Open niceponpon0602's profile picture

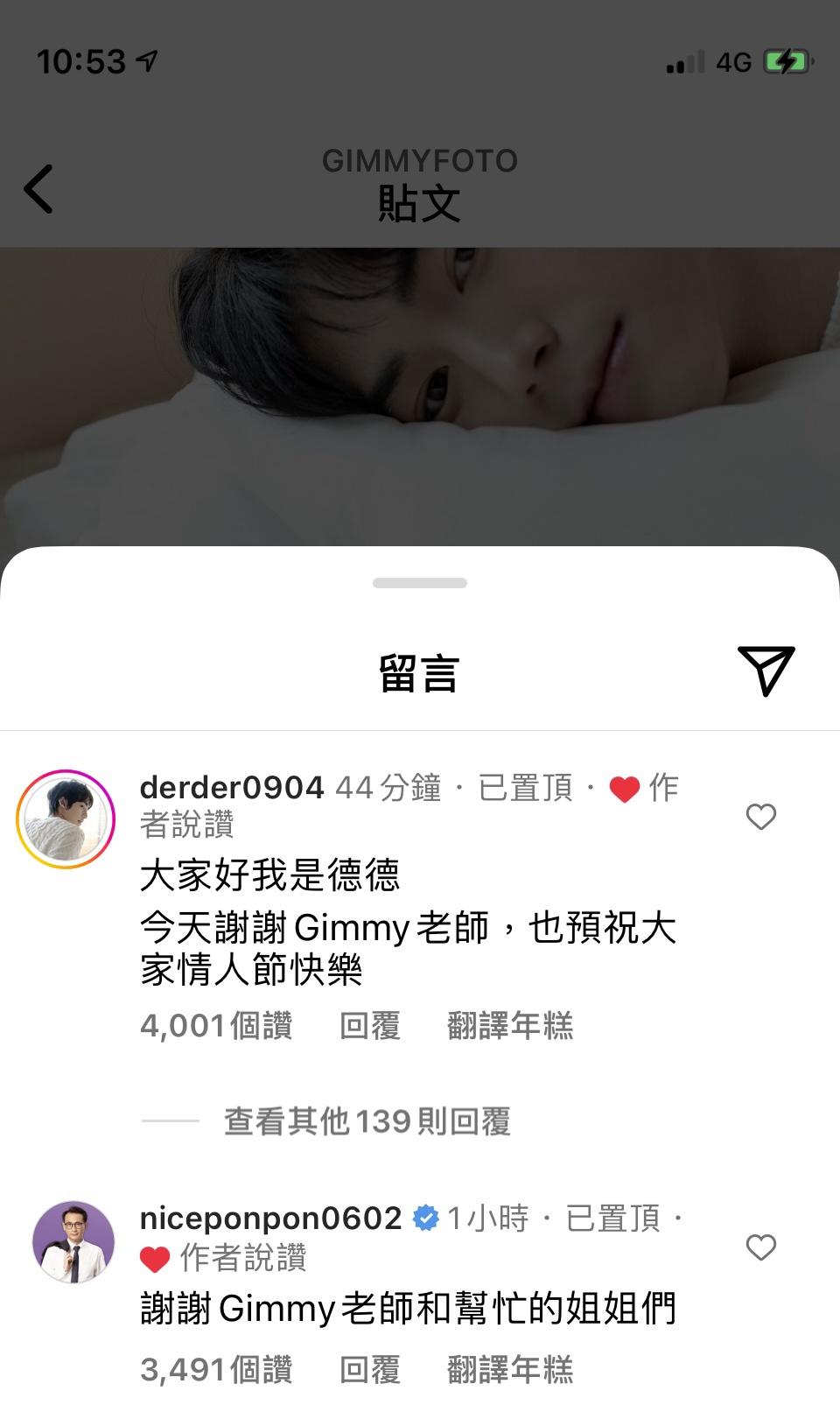pyautogui.click(x=73, y=1241)
